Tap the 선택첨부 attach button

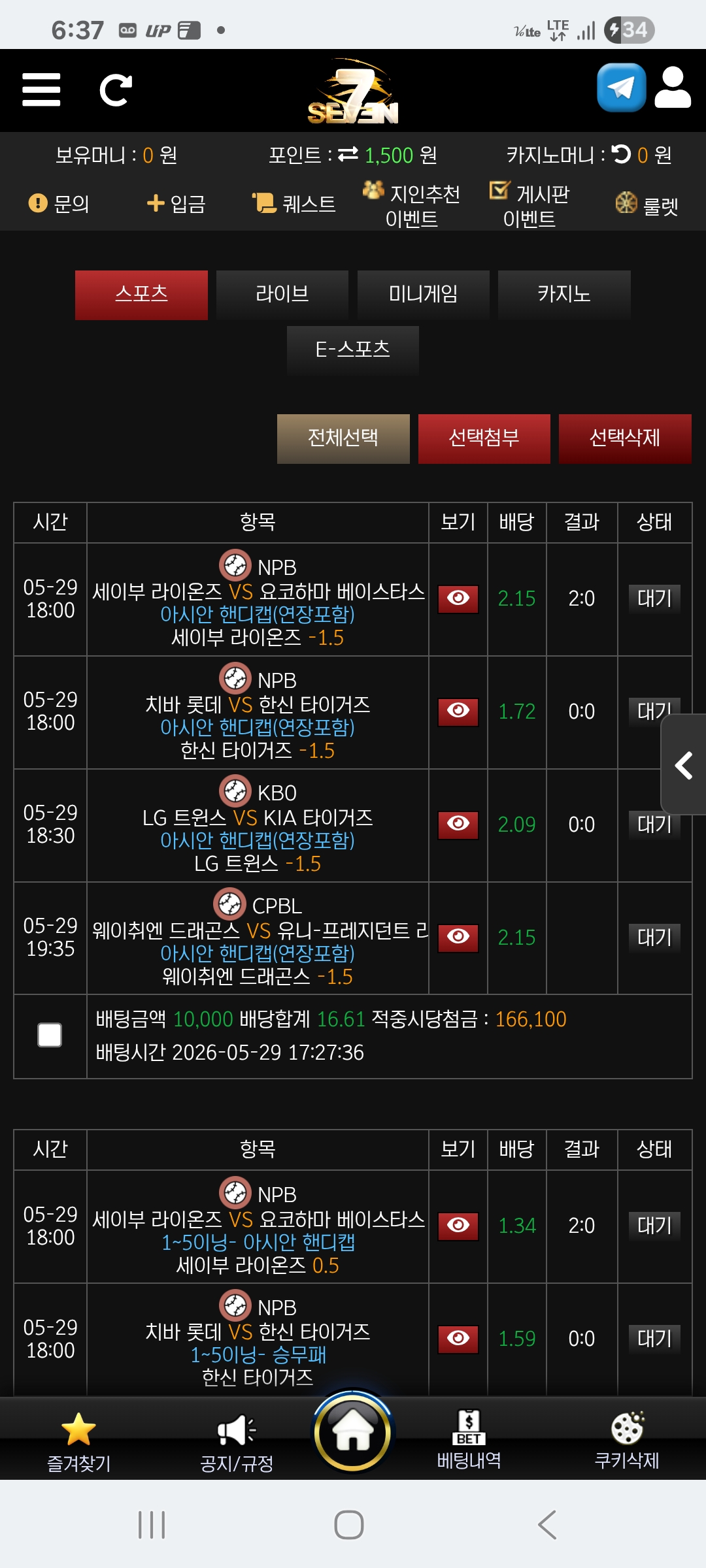484,438
